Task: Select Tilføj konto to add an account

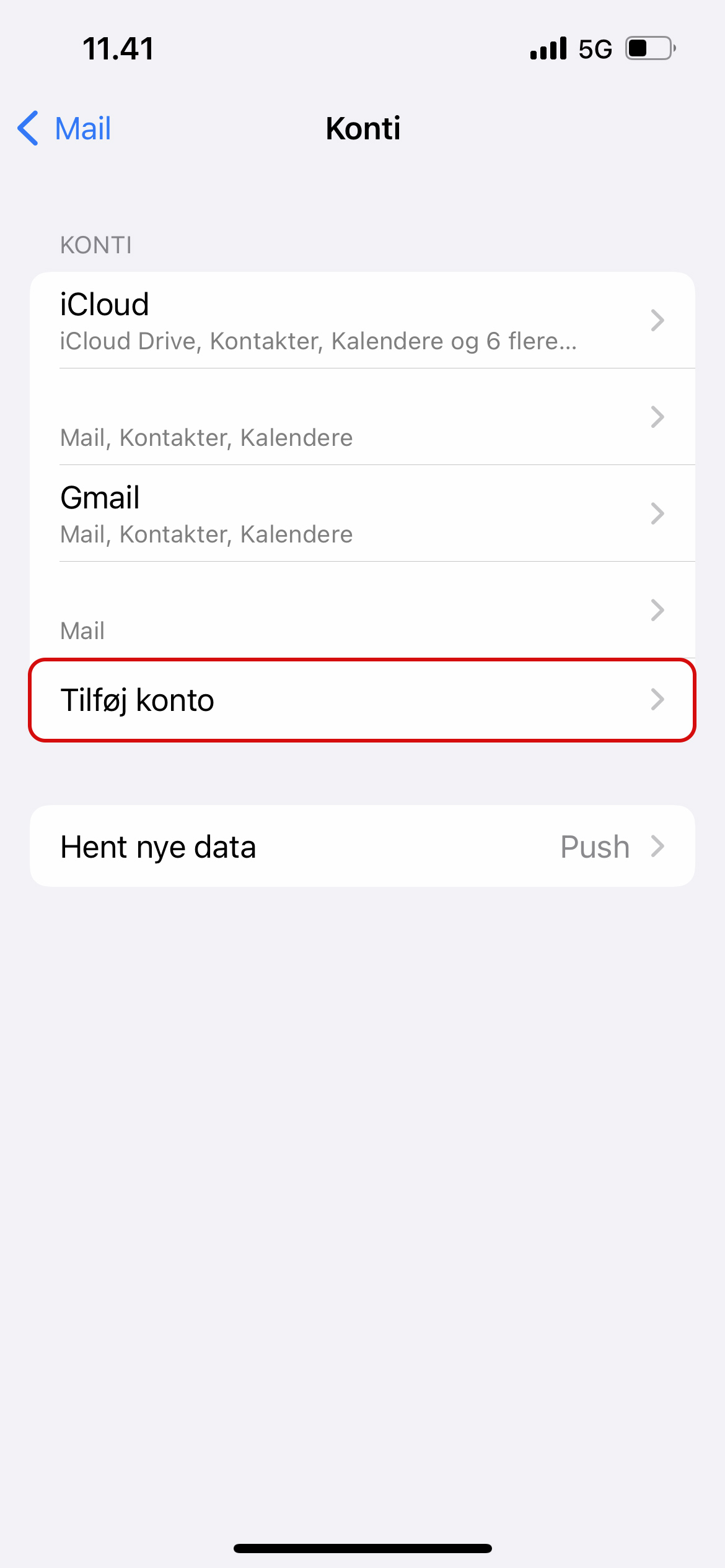Action: [362, 700]
